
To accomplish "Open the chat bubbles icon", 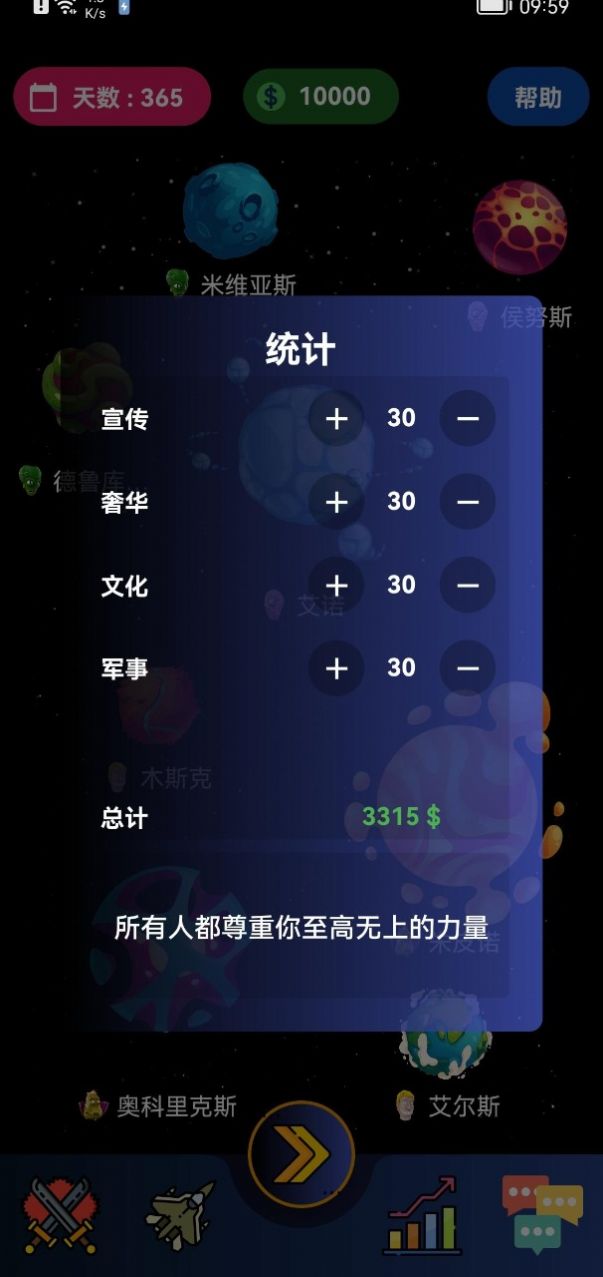I will pos(541,1213).
